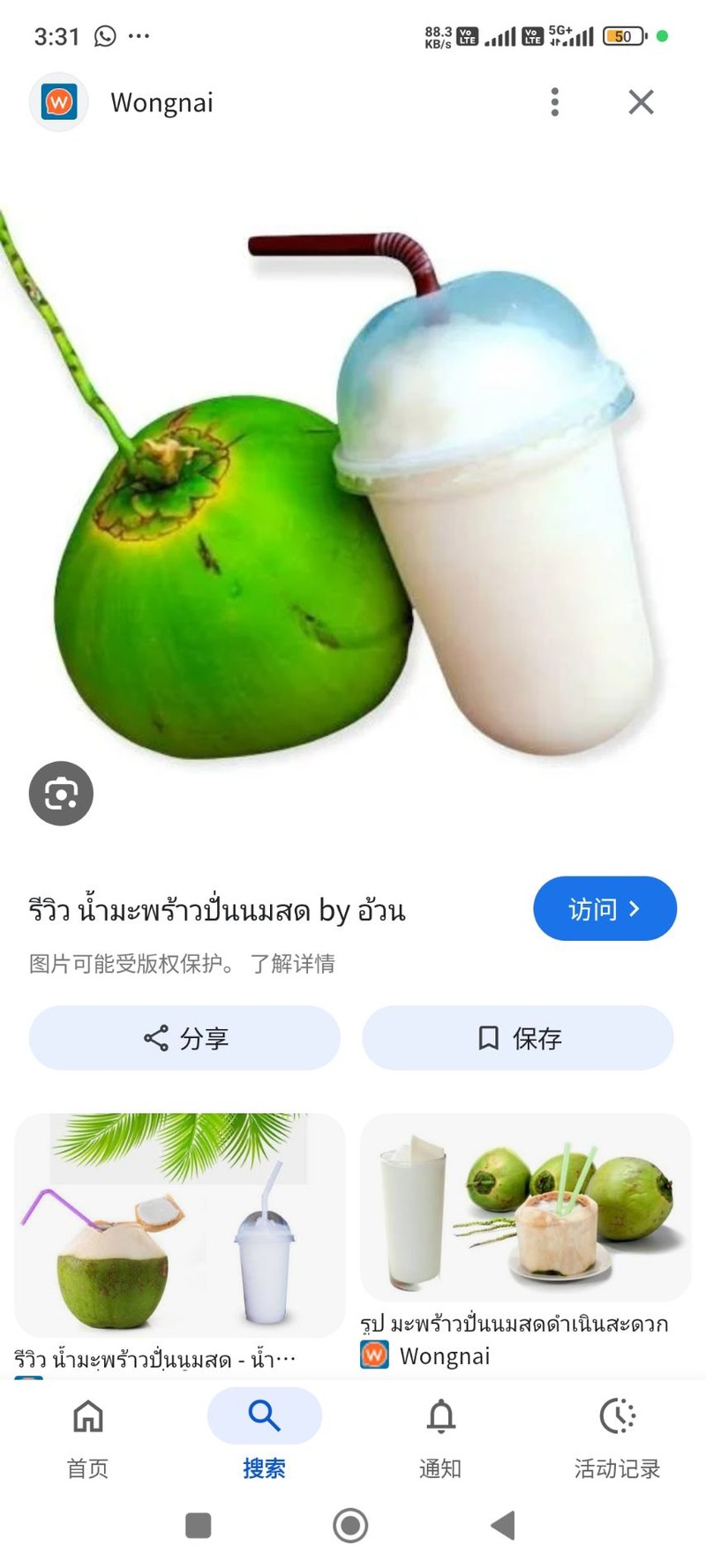The image size is (706, 1568).
Task: Open the coconut with purple straw result
Action: point(179,1225)
